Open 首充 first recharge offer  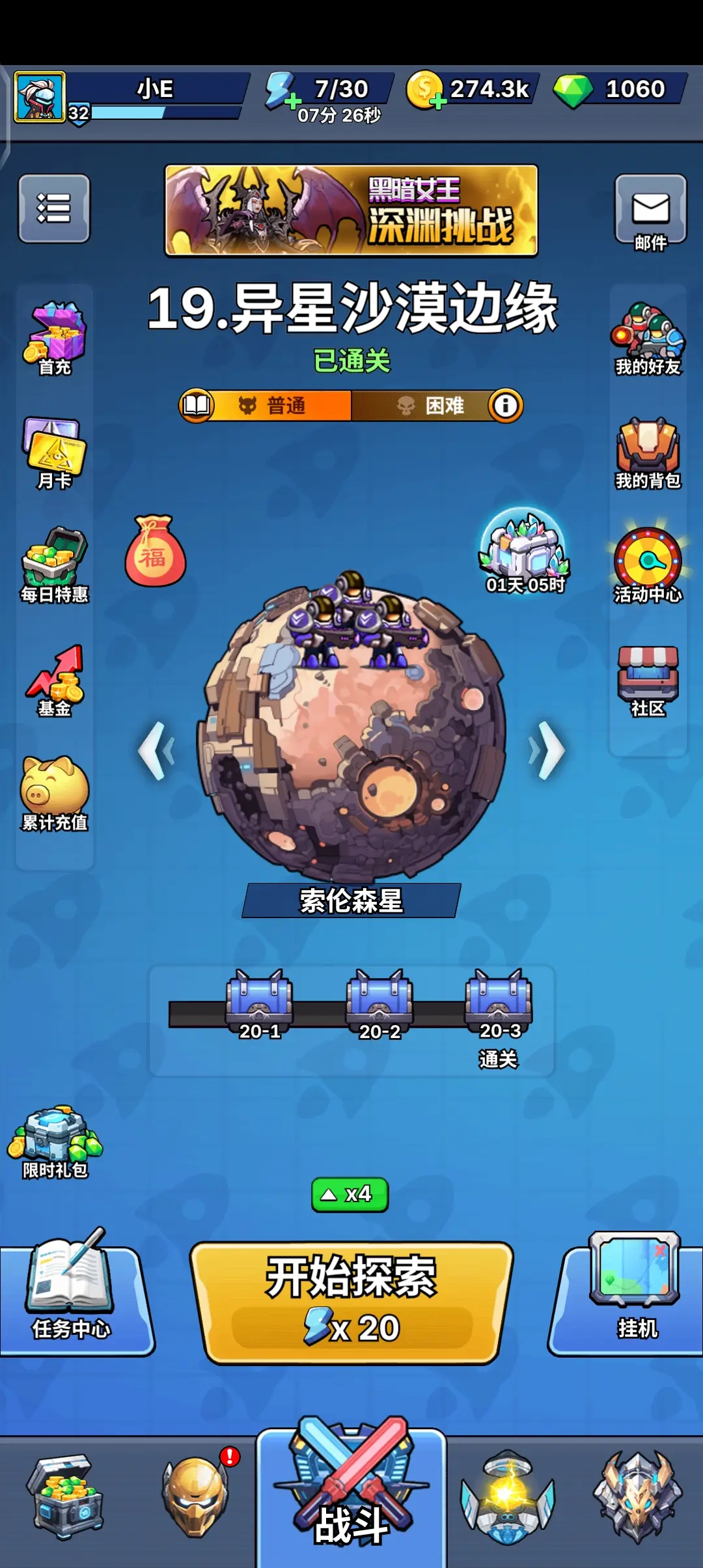[x=55, y=337]
